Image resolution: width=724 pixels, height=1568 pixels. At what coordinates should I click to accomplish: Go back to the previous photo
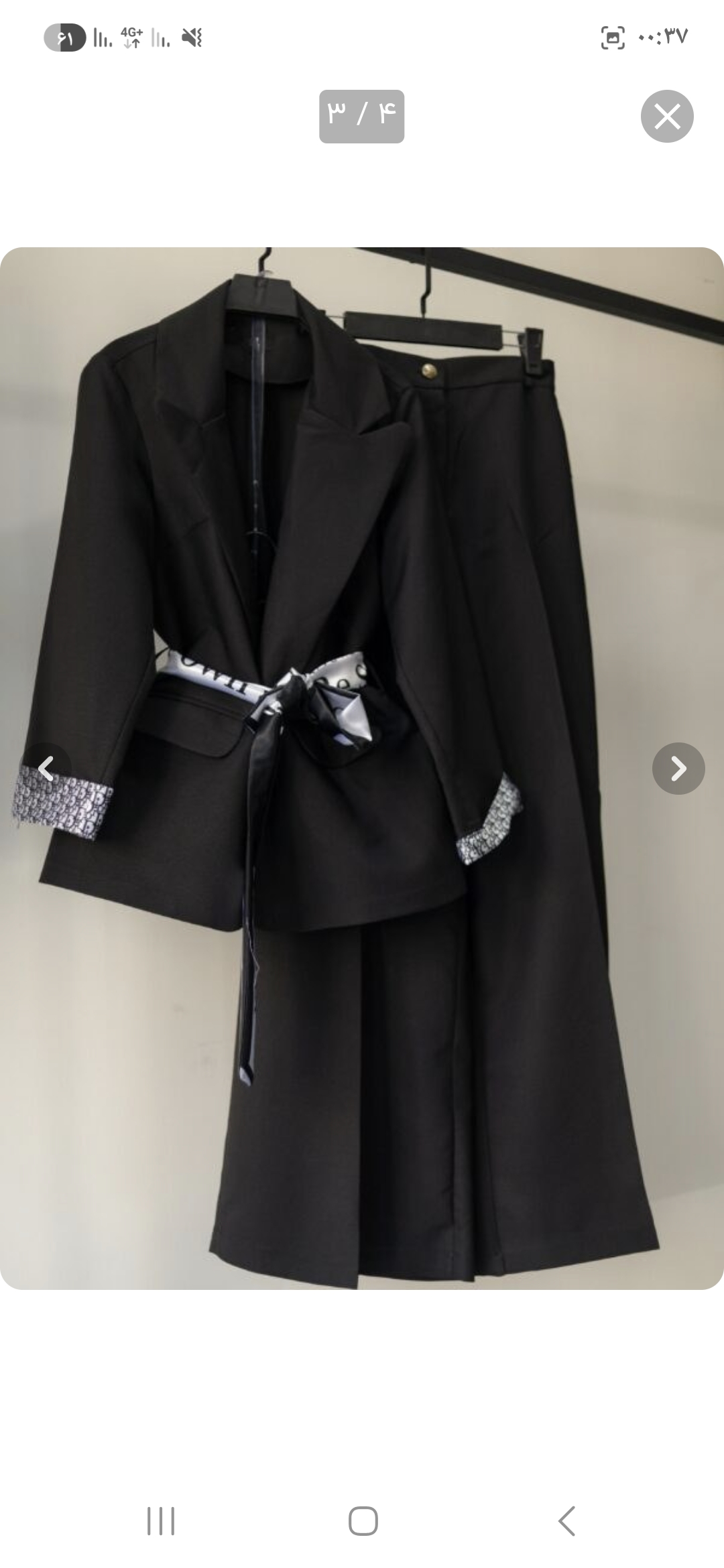(46, 769)
